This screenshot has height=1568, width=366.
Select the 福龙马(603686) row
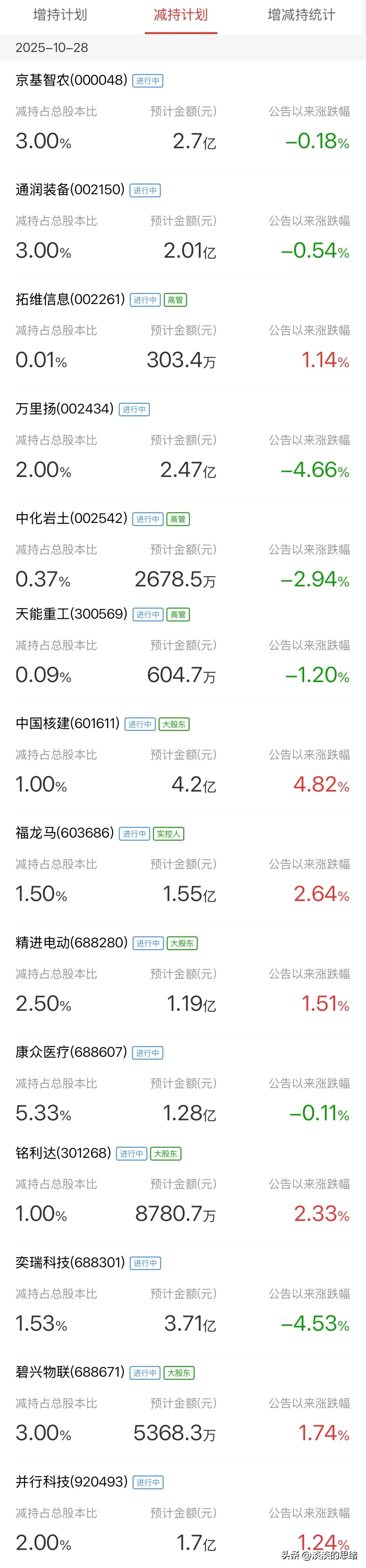point(65,833)
